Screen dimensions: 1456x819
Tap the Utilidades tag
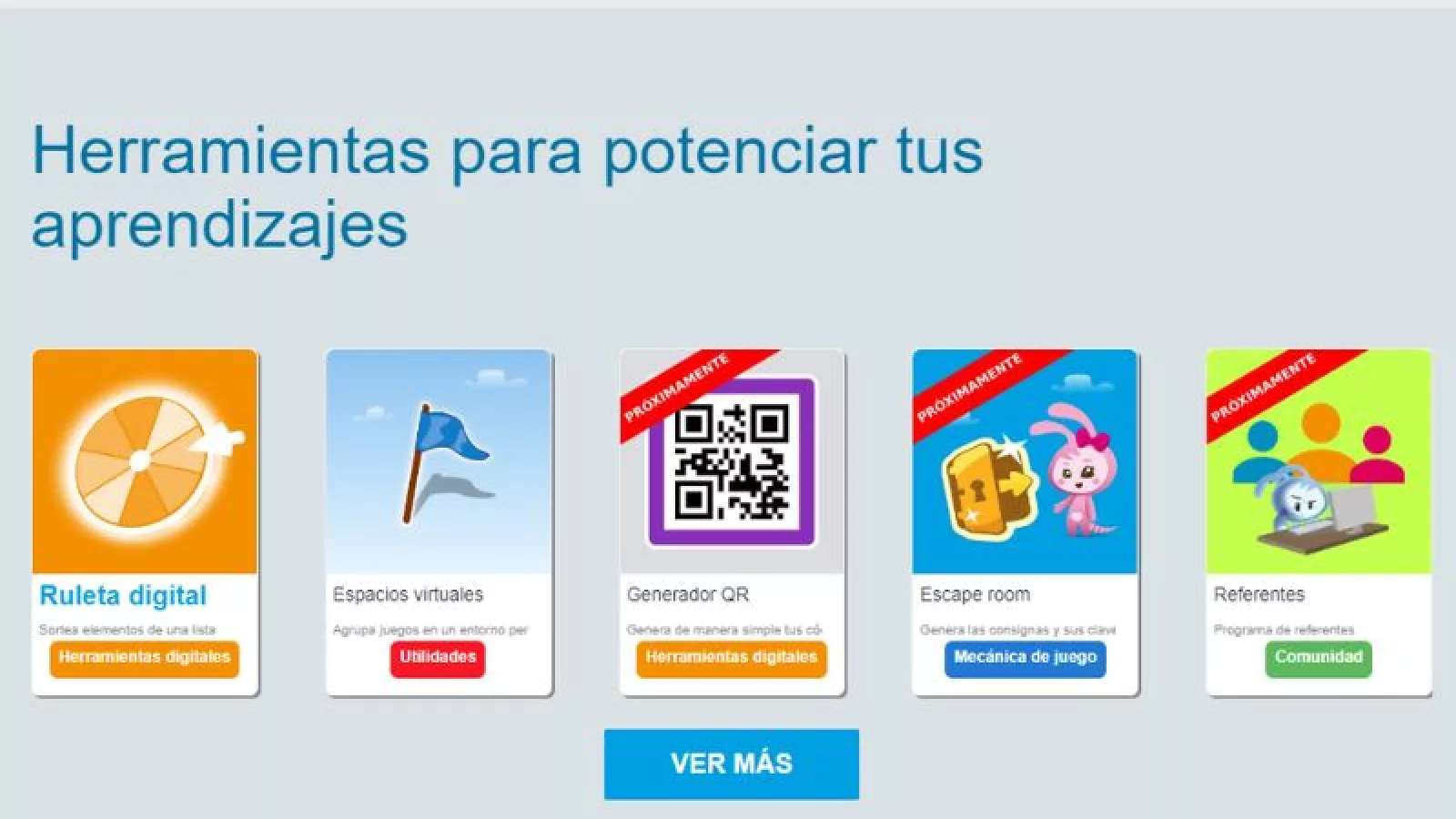pyautogui.click(x=438, y=658)
